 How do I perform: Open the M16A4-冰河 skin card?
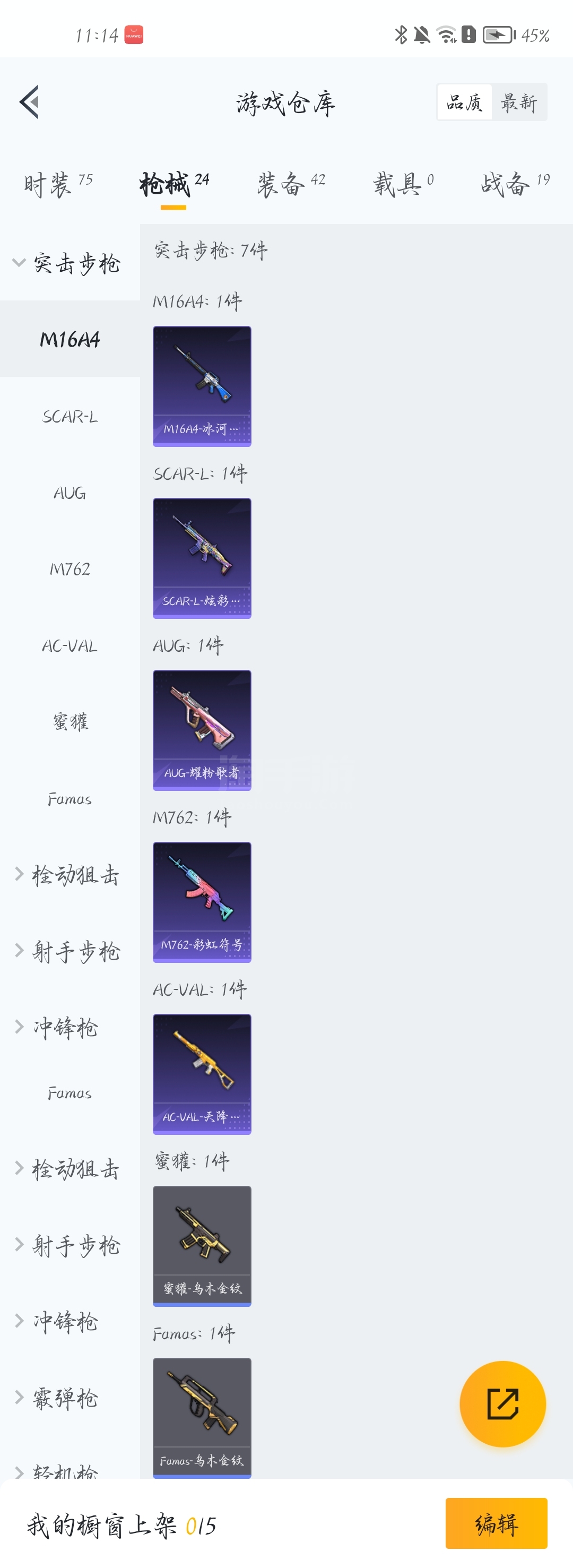[x=202, y=386]
